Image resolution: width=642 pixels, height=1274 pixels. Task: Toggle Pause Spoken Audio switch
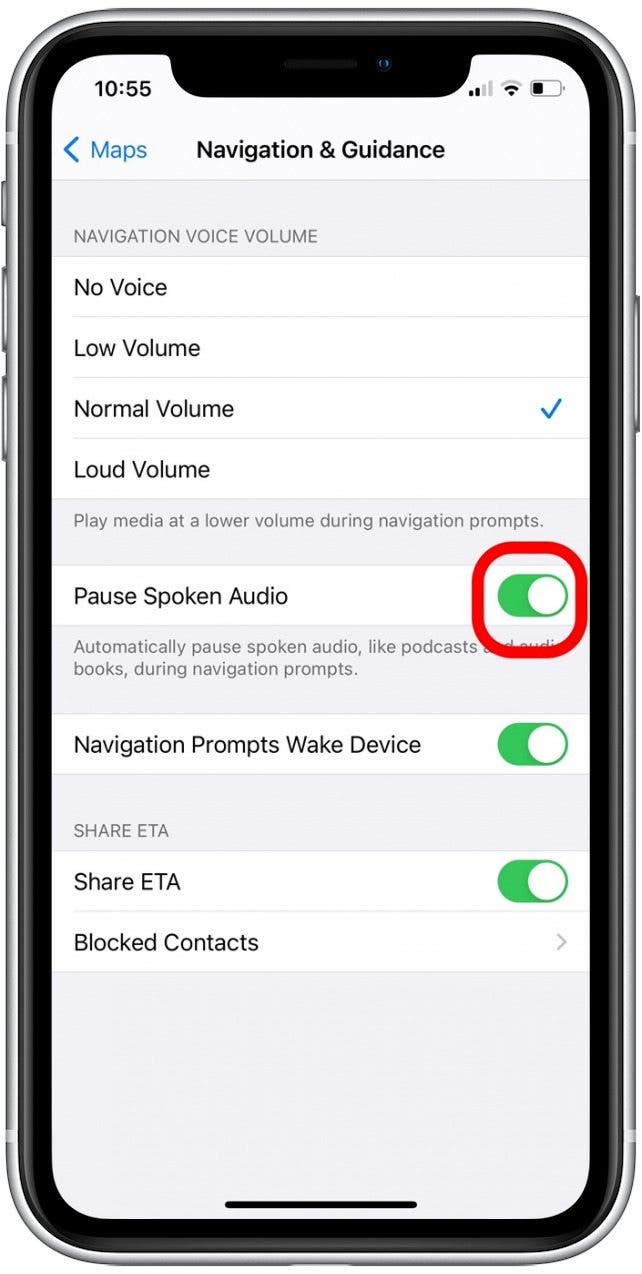pos(532,596)
